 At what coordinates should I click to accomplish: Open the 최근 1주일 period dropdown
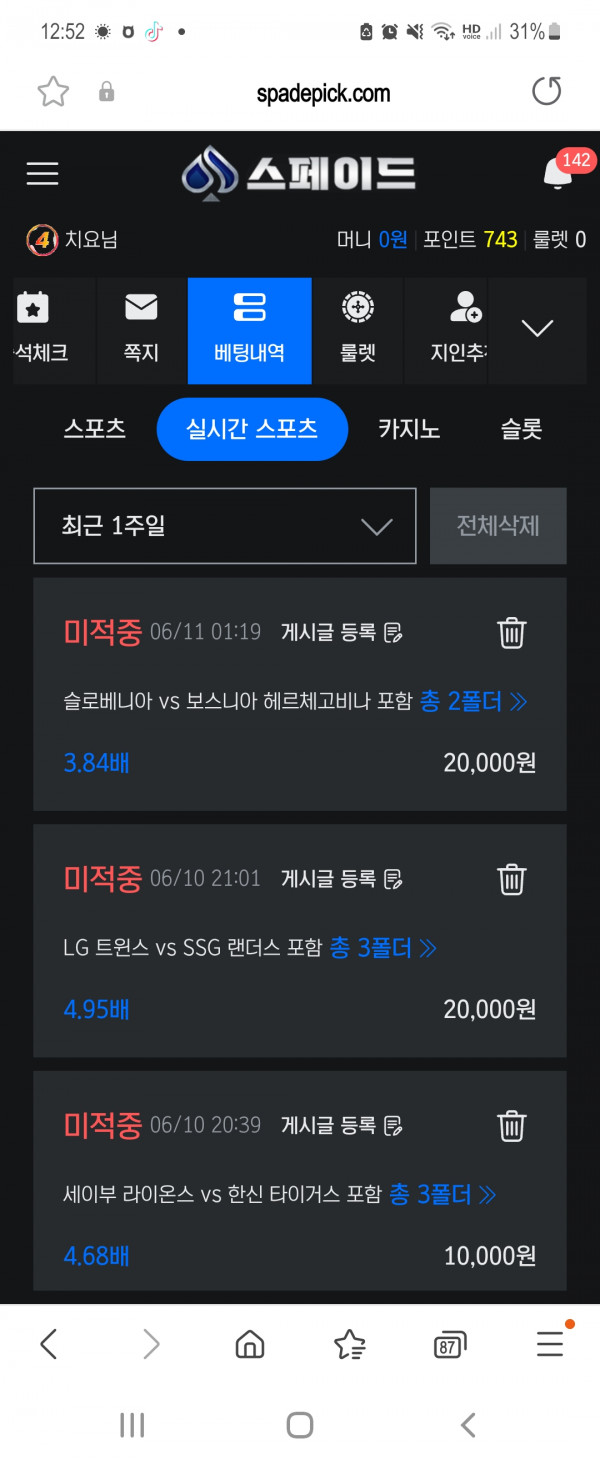[x=225, y=526]
